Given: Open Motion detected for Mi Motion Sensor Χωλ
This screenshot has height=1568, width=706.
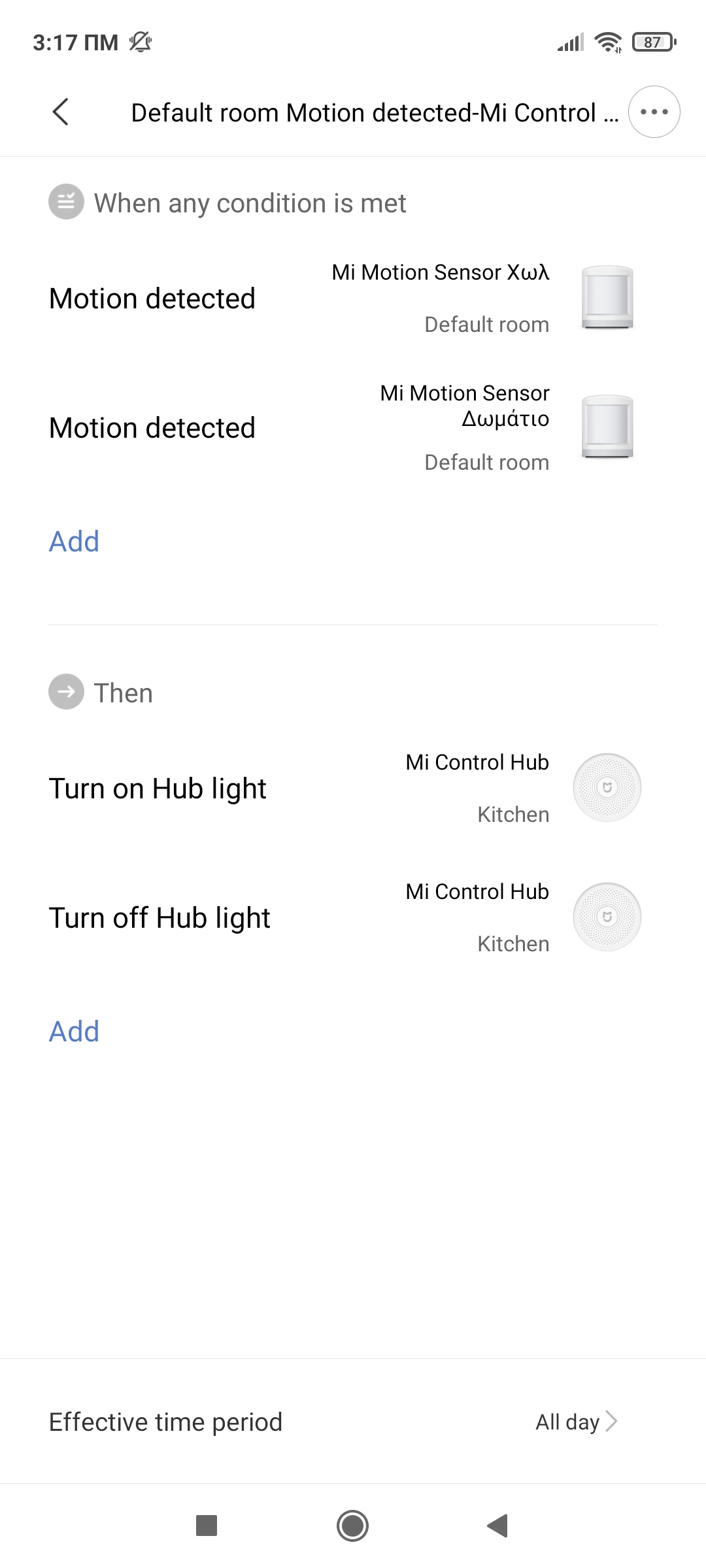Looking at the screenshot, I should 353,298.
